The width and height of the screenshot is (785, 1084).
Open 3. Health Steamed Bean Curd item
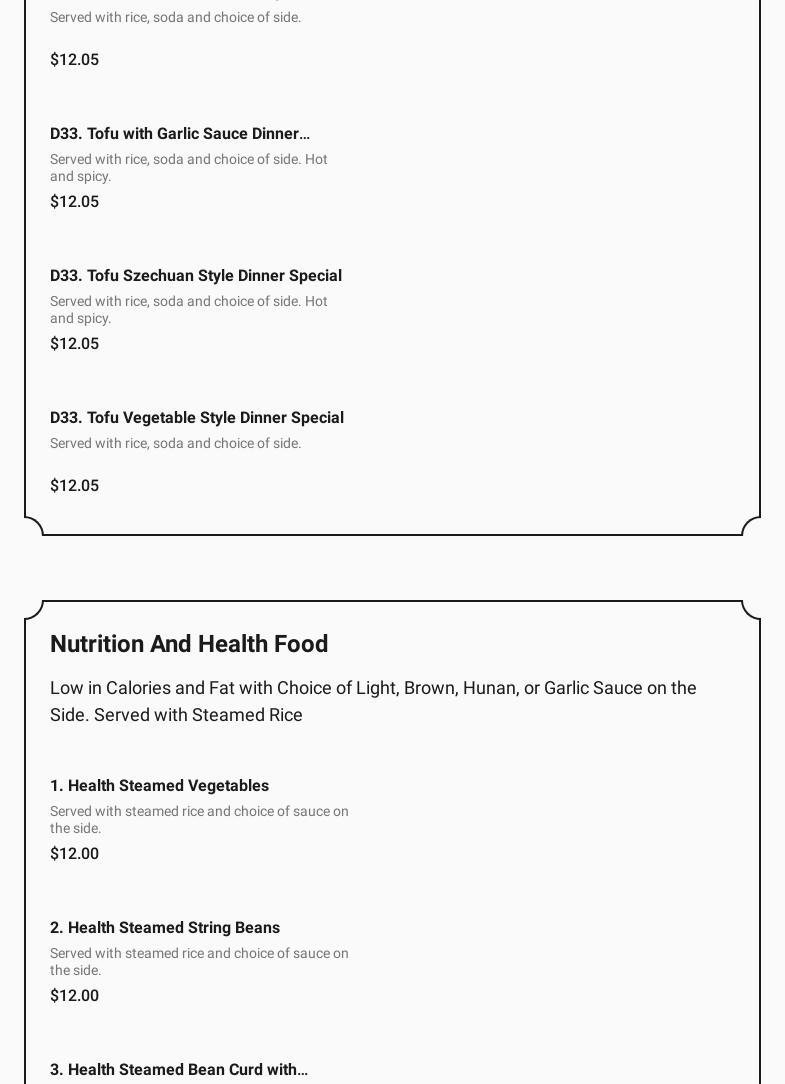point(179,1069)
